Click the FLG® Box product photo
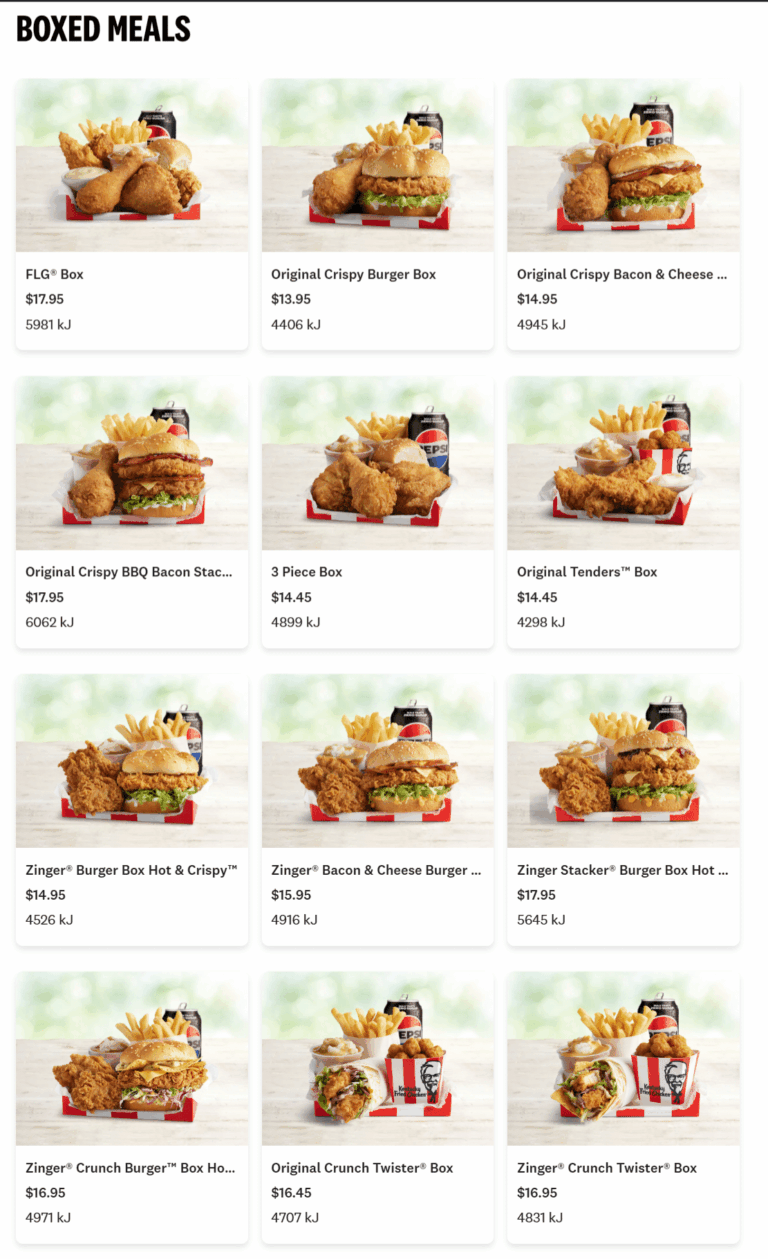The width and height of the screenshot is (768, 1259). 131,165
